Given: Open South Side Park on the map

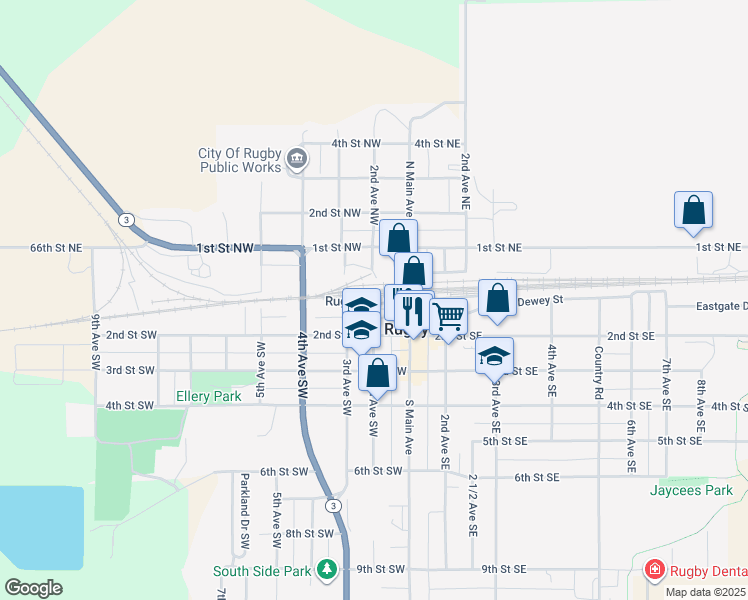Looking at the screenshot, I should point(326,571).
